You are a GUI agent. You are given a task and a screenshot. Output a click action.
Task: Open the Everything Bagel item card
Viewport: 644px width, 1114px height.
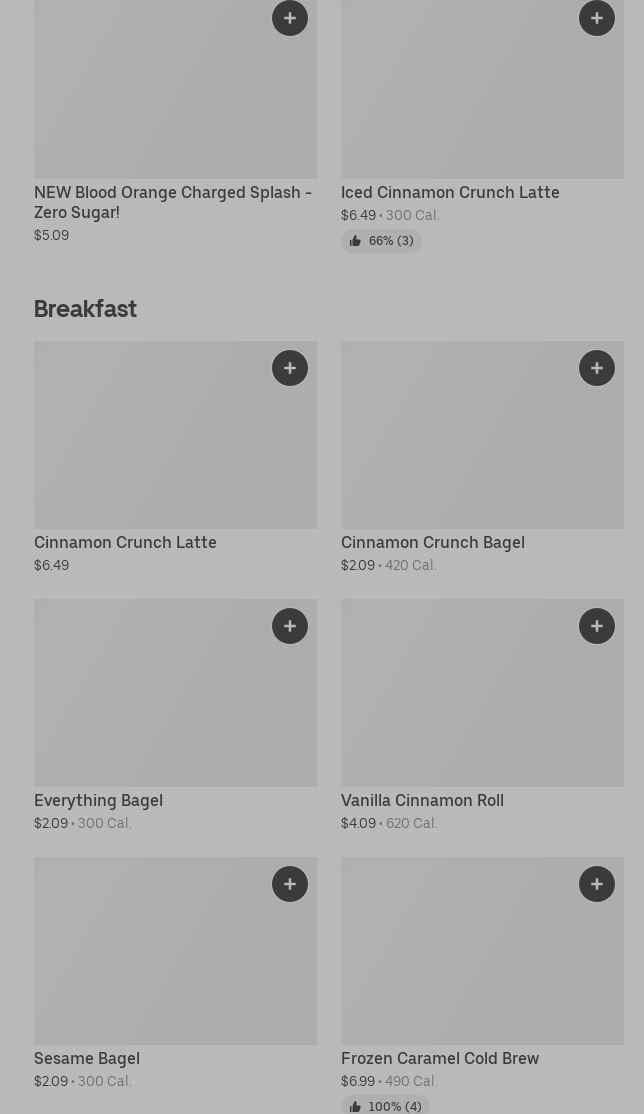click(176, 715)
